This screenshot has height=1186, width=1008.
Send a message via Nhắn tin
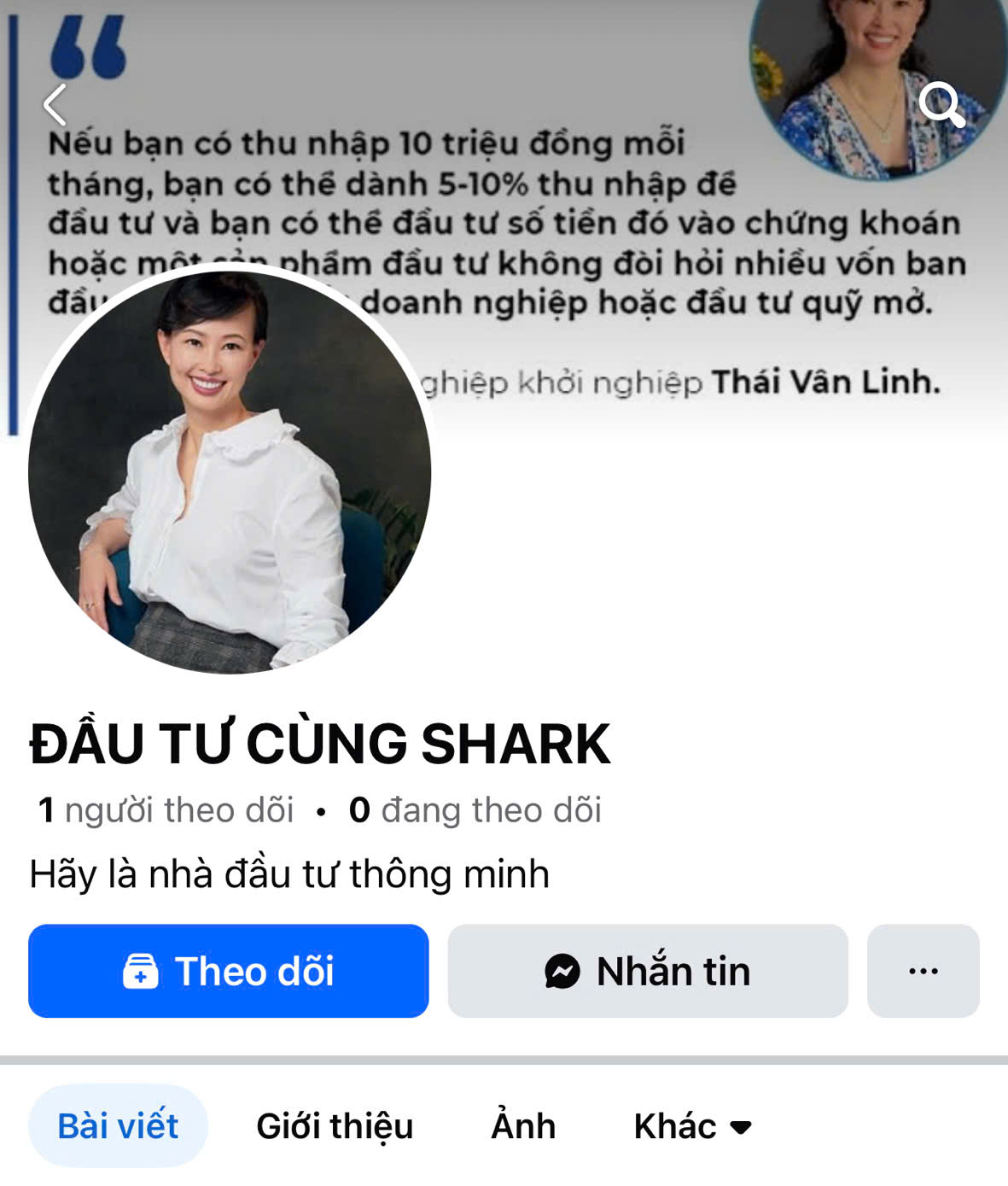point(648,971)
